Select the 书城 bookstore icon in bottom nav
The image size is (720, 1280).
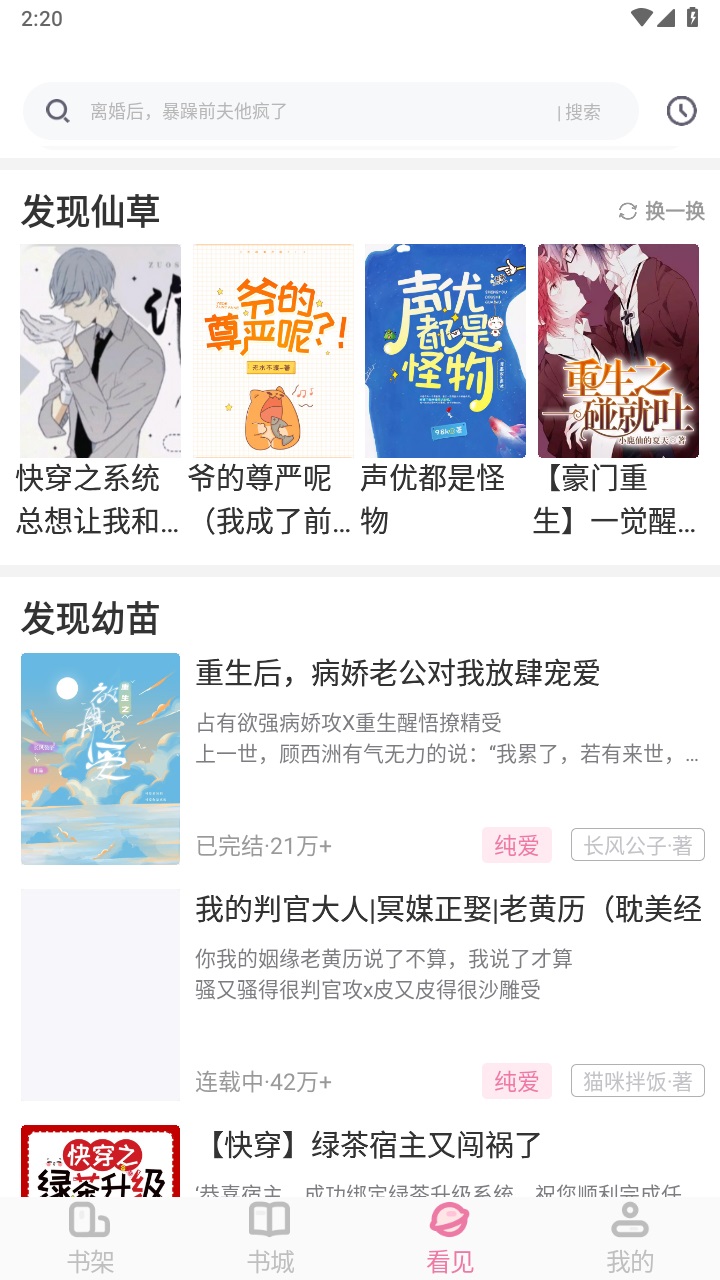pos(270,1220)
